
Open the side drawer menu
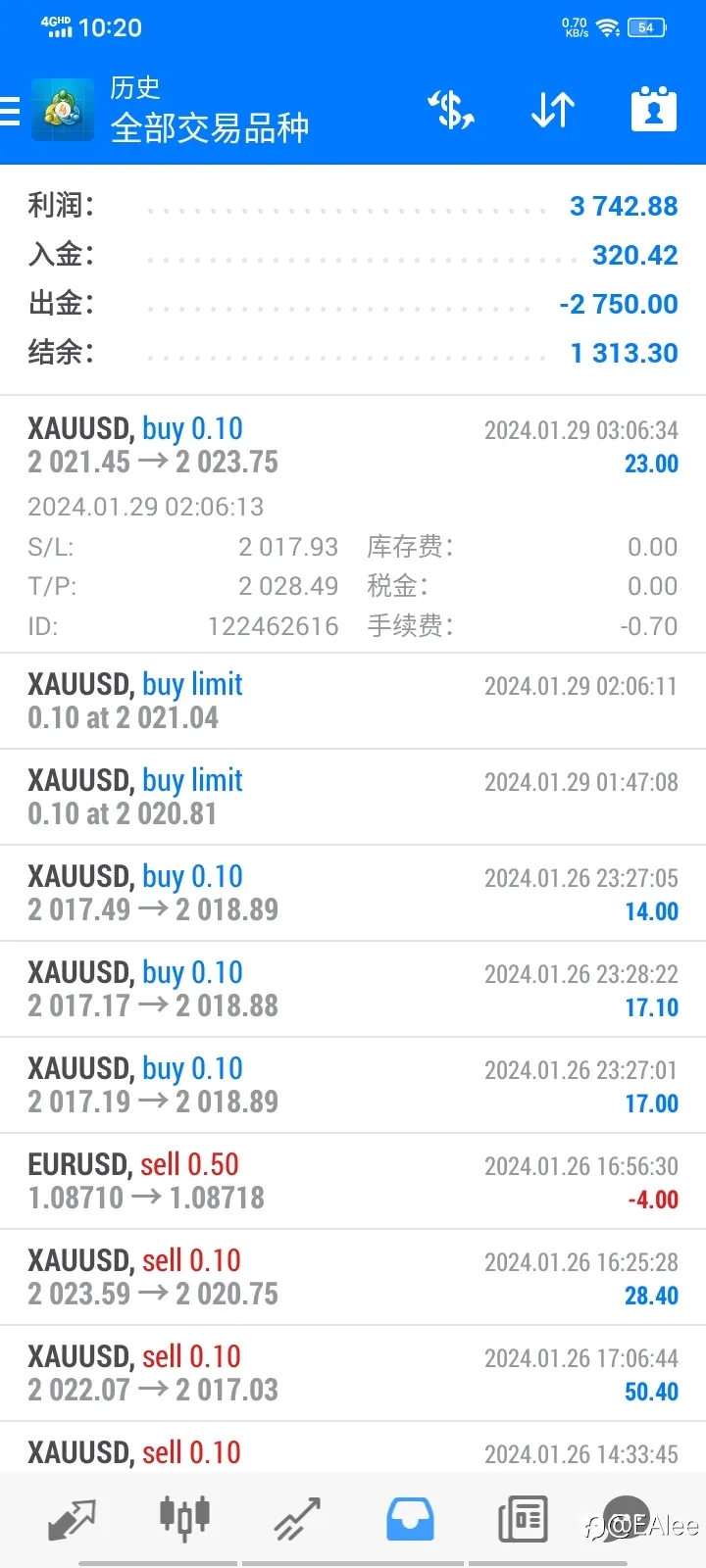point(10,111)
